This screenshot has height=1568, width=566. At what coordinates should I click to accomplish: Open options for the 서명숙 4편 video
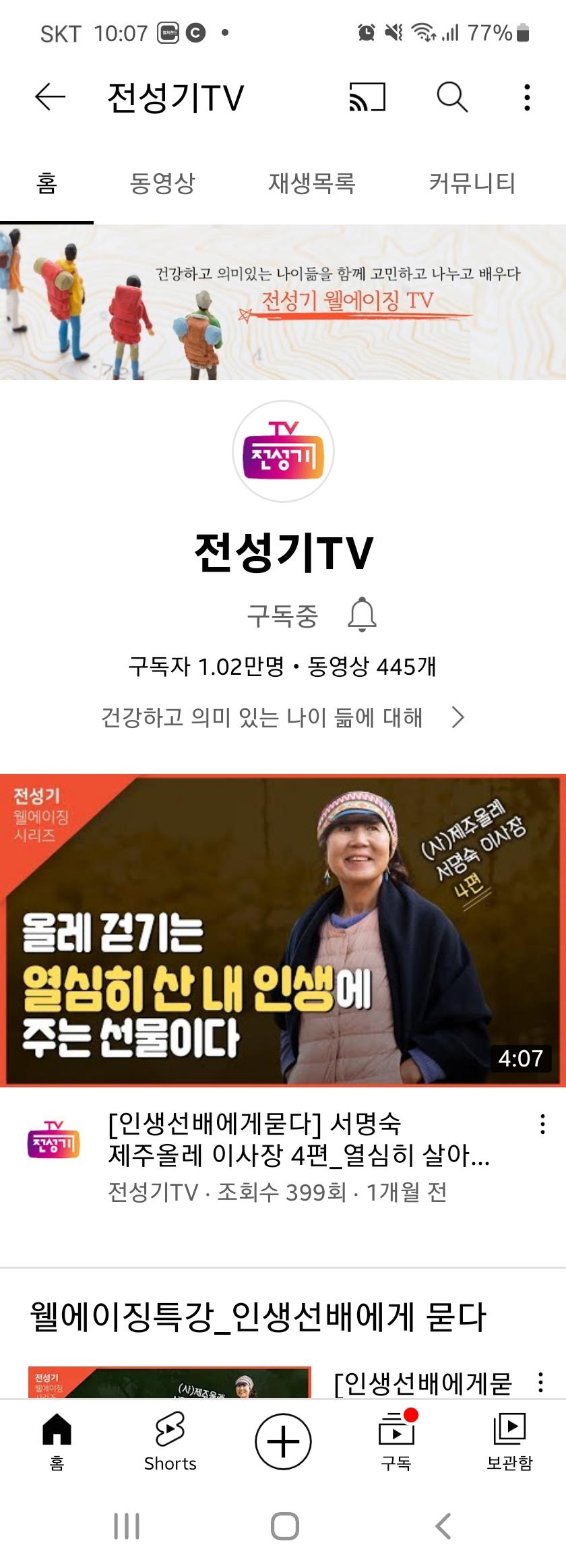click(x=542, y=1124)
